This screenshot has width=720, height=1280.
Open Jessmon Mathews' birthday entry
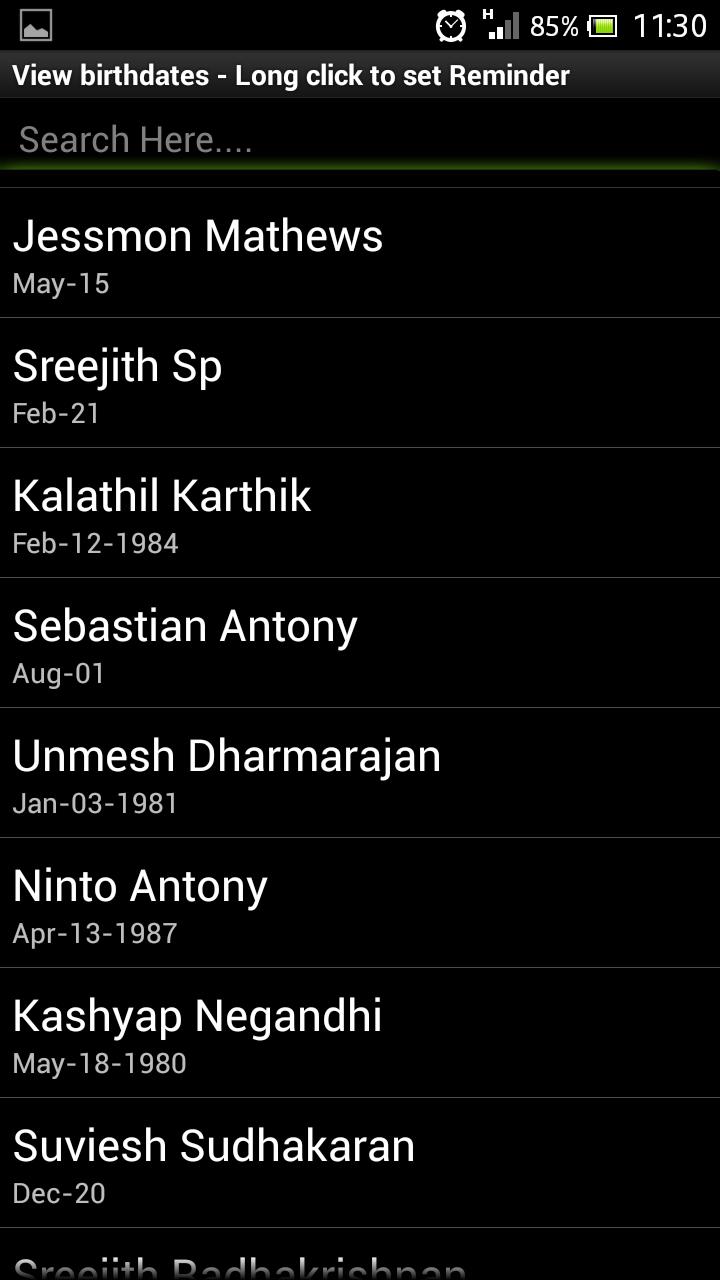(360, 254)
